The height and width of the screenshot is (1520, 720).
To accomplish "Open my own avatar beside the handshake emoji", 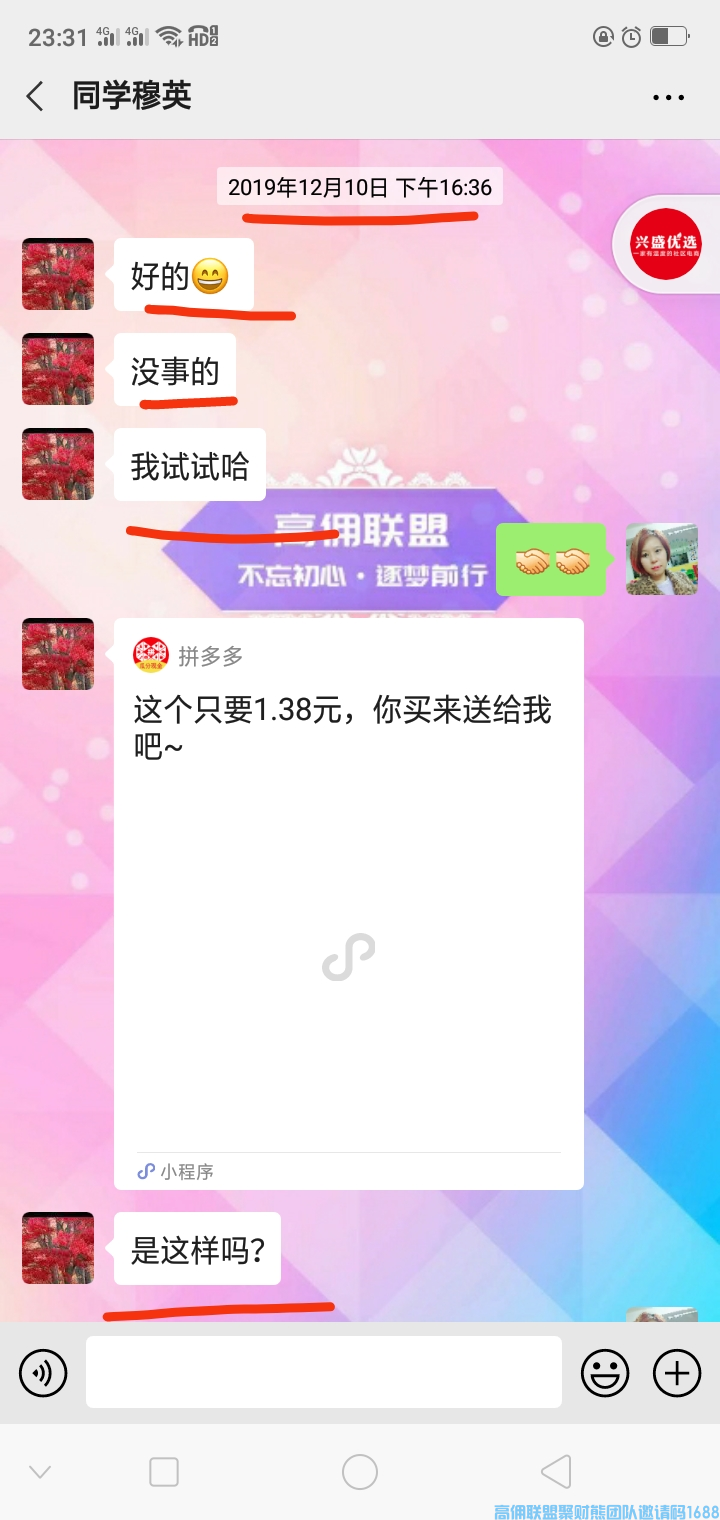I will pyautogui.click(x=661, y=559).
